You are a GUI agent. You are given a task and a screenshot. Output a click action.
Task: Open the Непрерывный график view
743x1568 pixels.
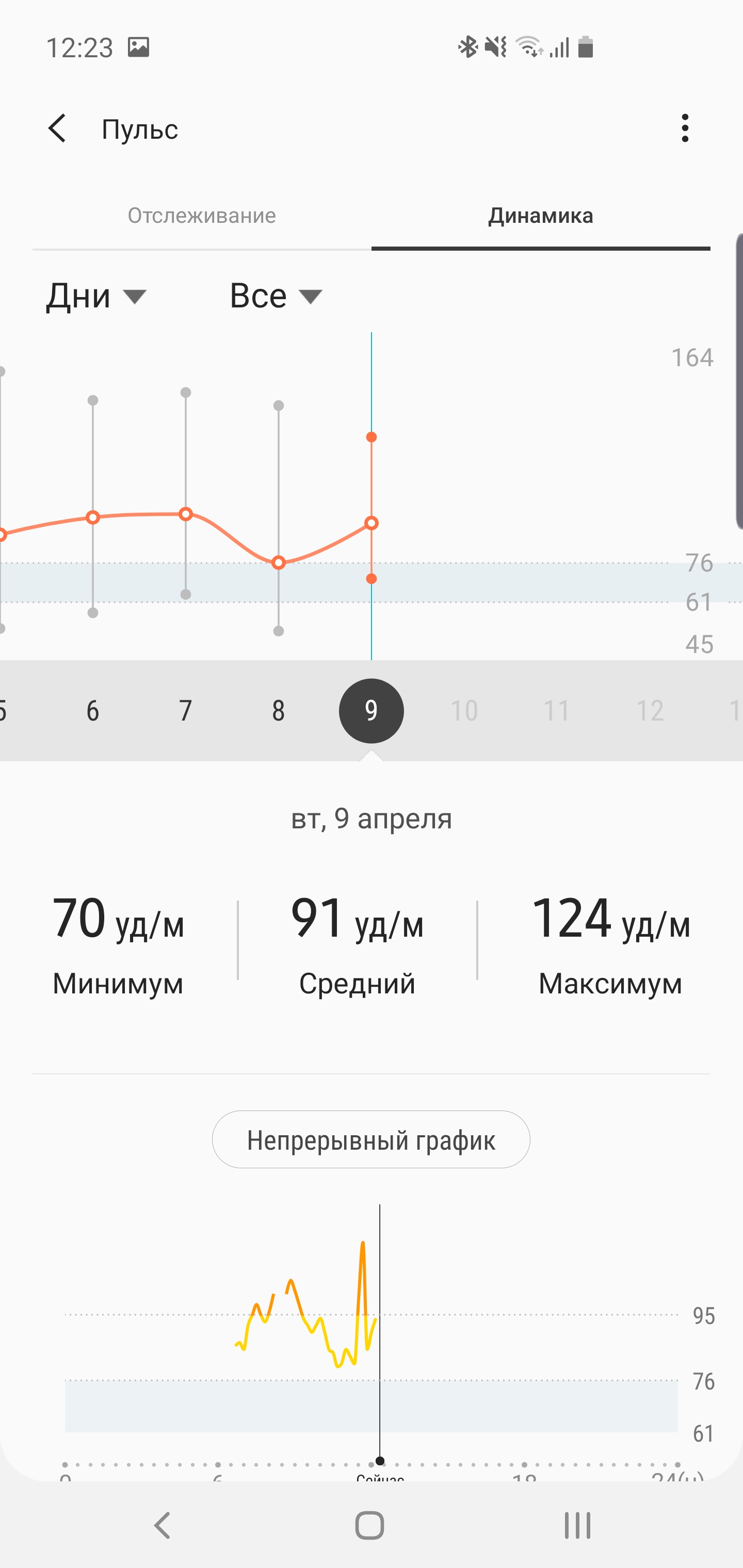click(x=371, y=1139)
